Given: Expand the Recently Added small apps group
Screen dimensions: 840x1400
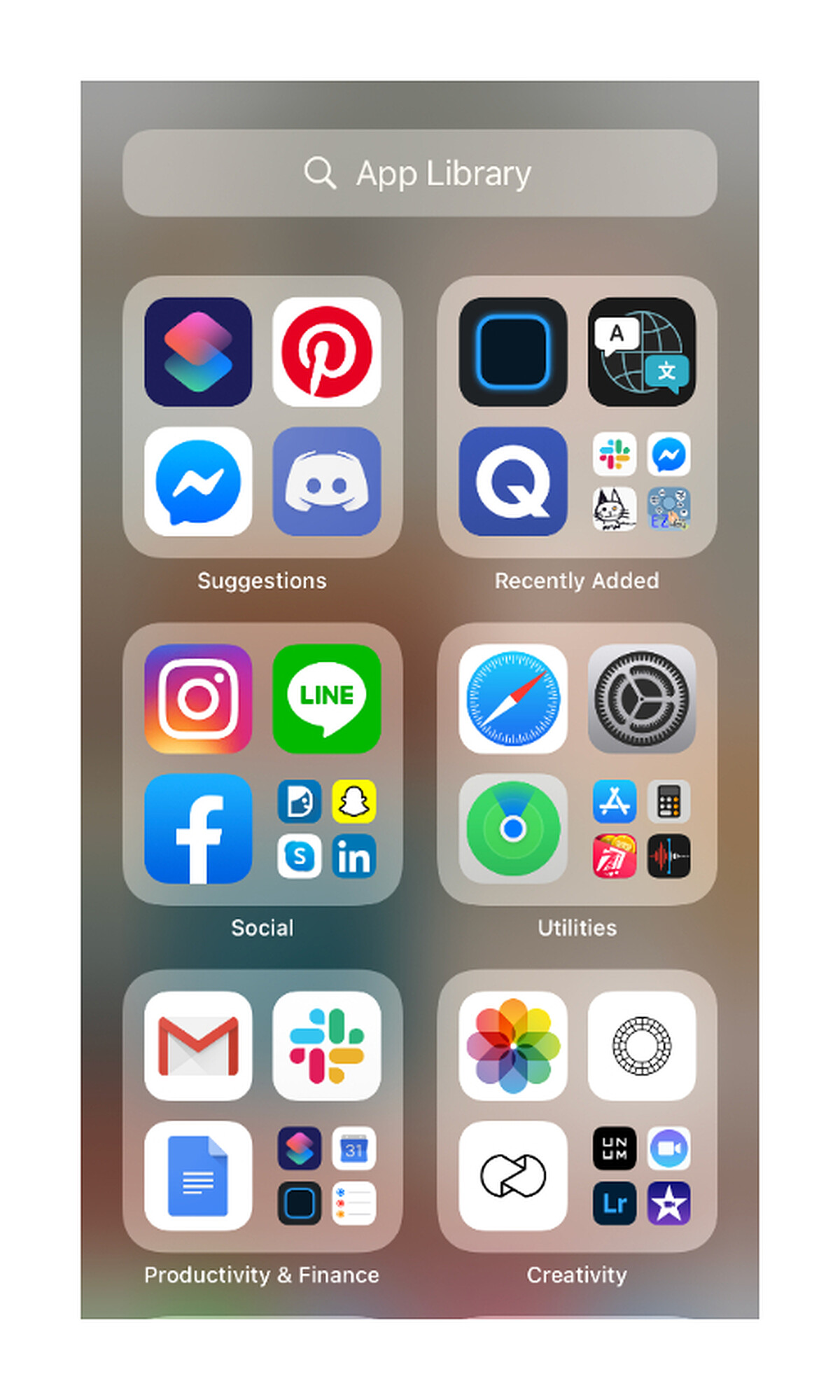Looking at the screenshot, I should [x=641, y=482].
